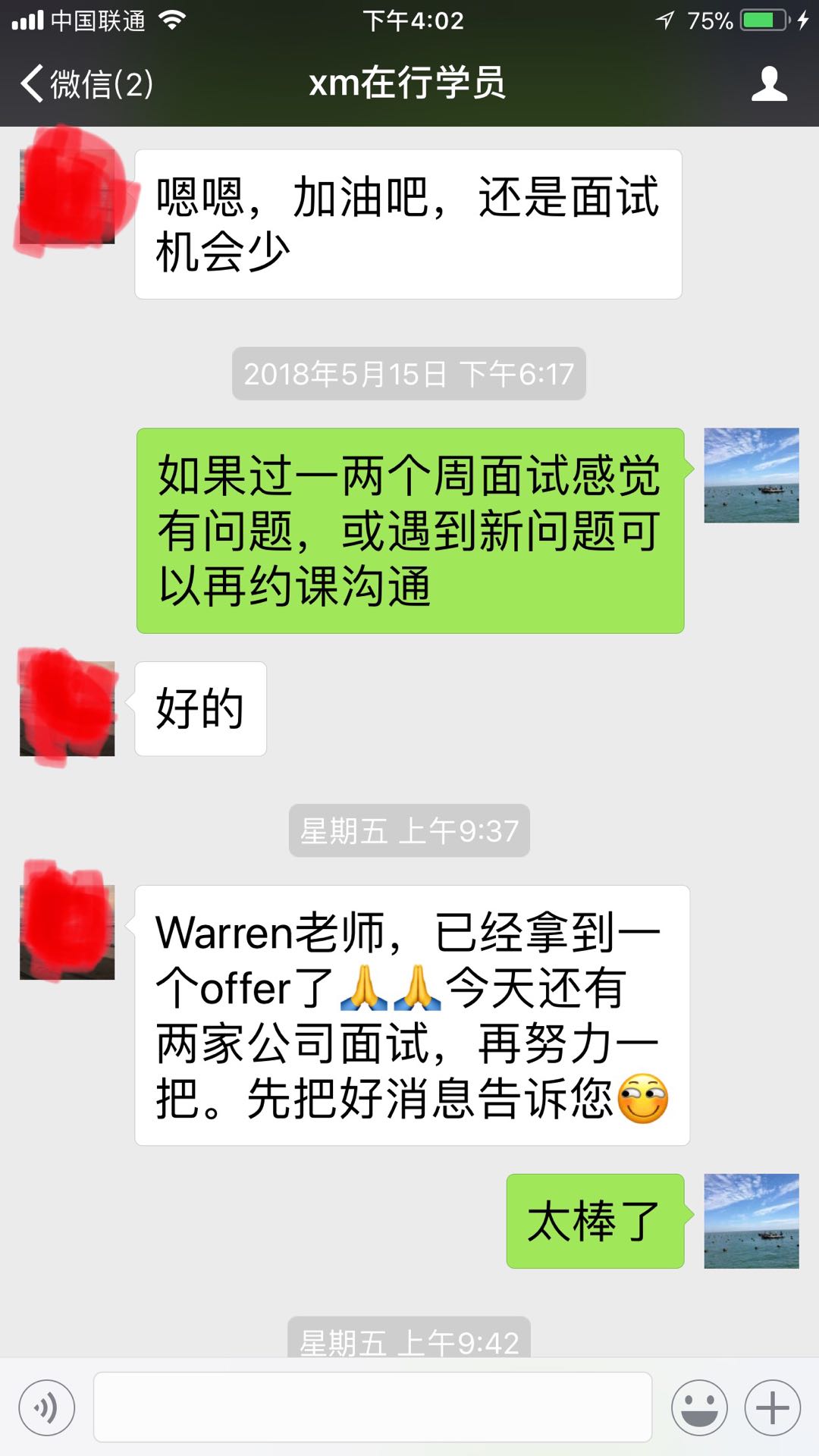The width and height of the screenshot is (819, 1456).
Task: Go back to the WeChat chat list
Action: (85, 83)
